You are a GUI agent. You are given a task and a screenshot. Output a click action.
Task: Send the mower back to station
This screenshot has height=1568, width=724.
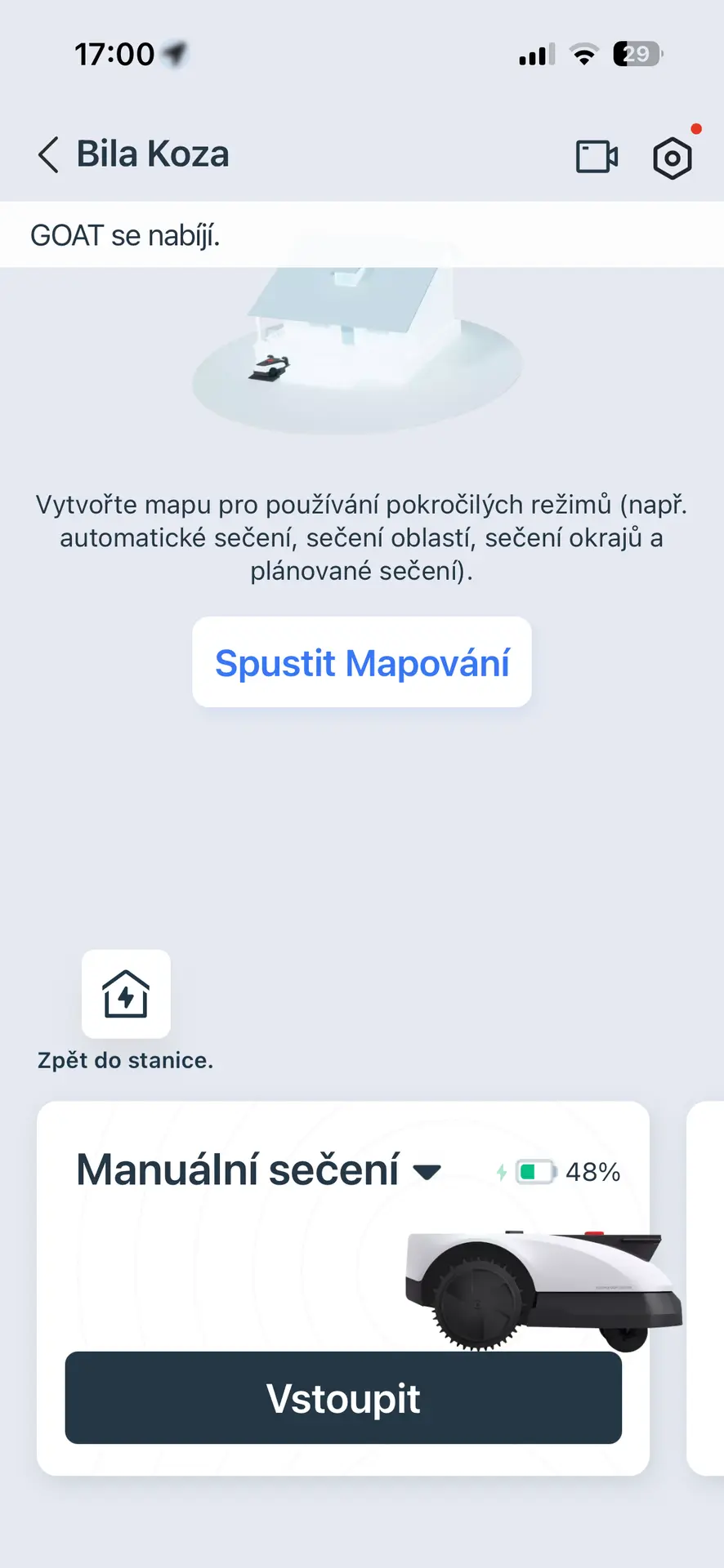126,994
